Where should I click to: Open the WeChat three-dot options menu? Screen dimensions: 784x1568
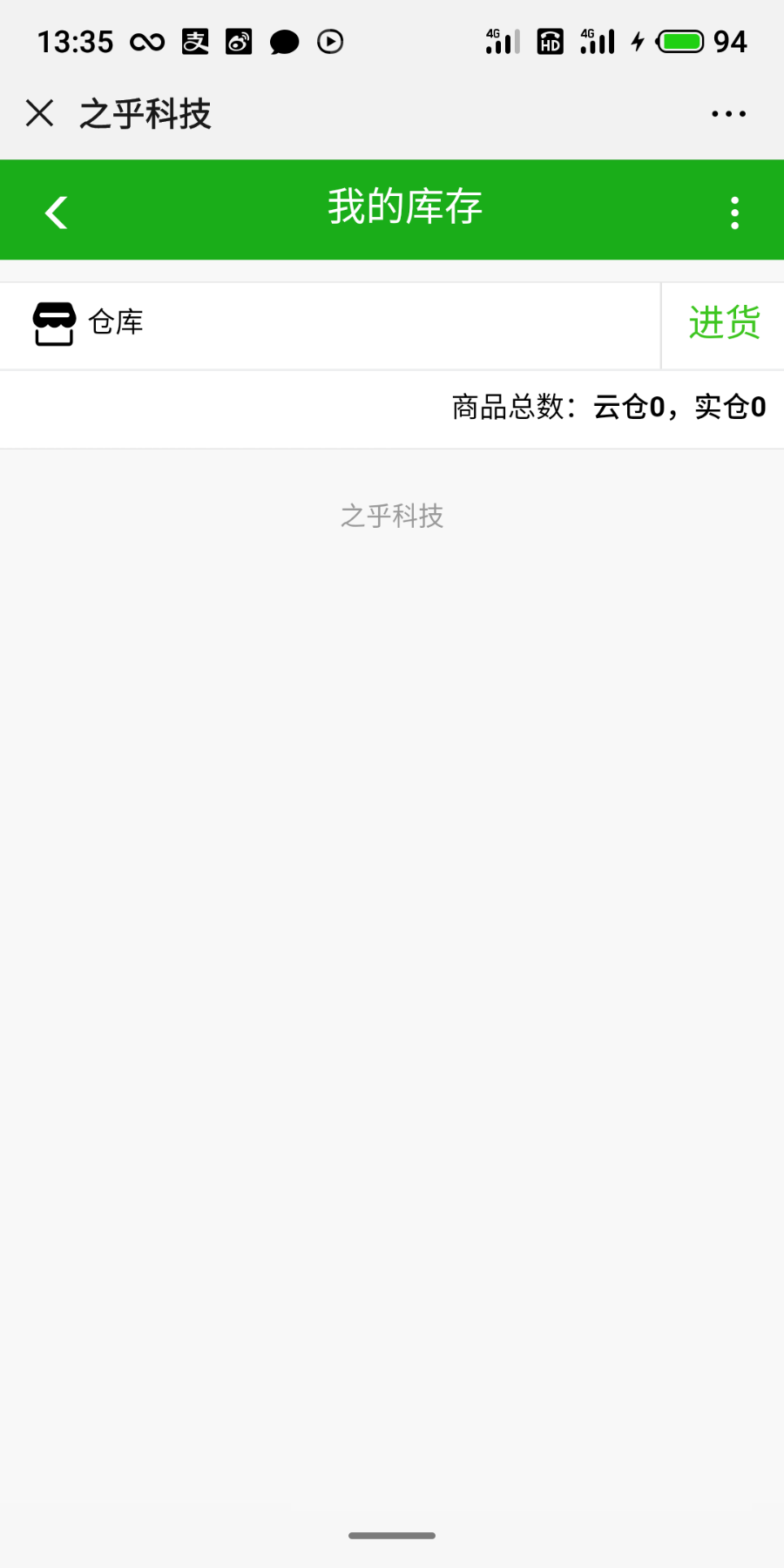728,113
